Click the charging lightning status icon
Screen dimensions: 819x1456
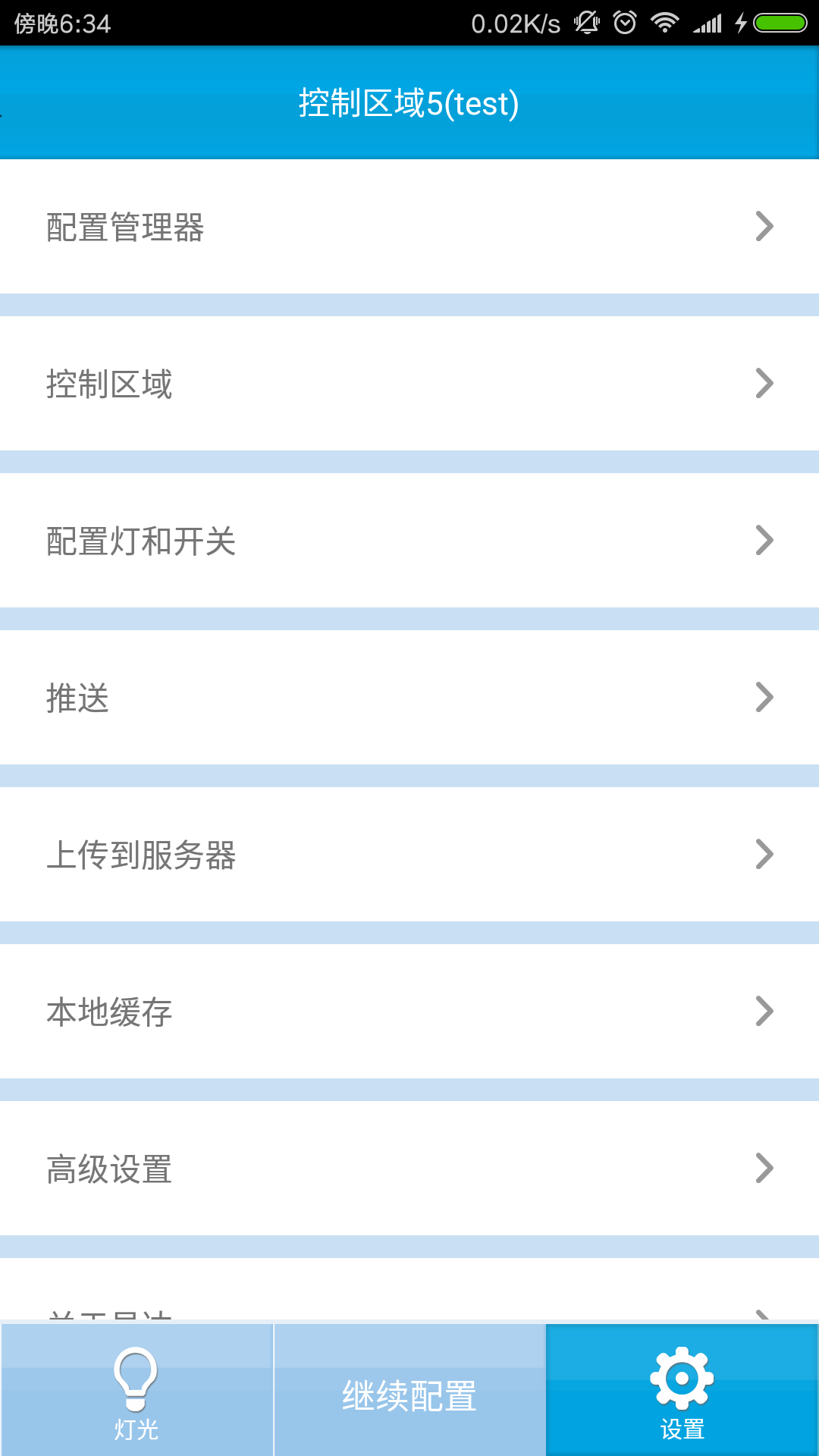[x=741, y=21]
